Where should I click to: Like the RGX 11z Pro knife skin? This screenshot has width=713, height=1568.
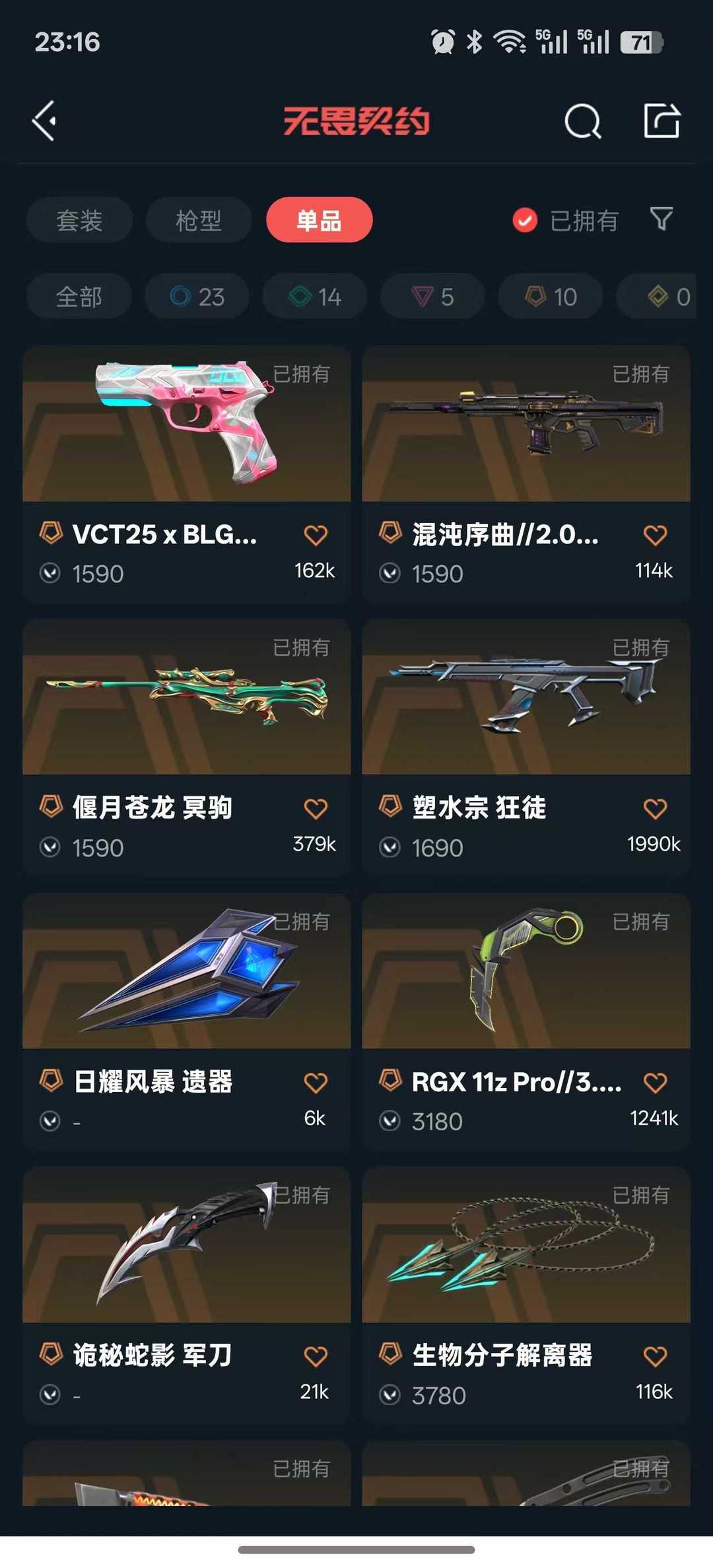(655, 1083)
